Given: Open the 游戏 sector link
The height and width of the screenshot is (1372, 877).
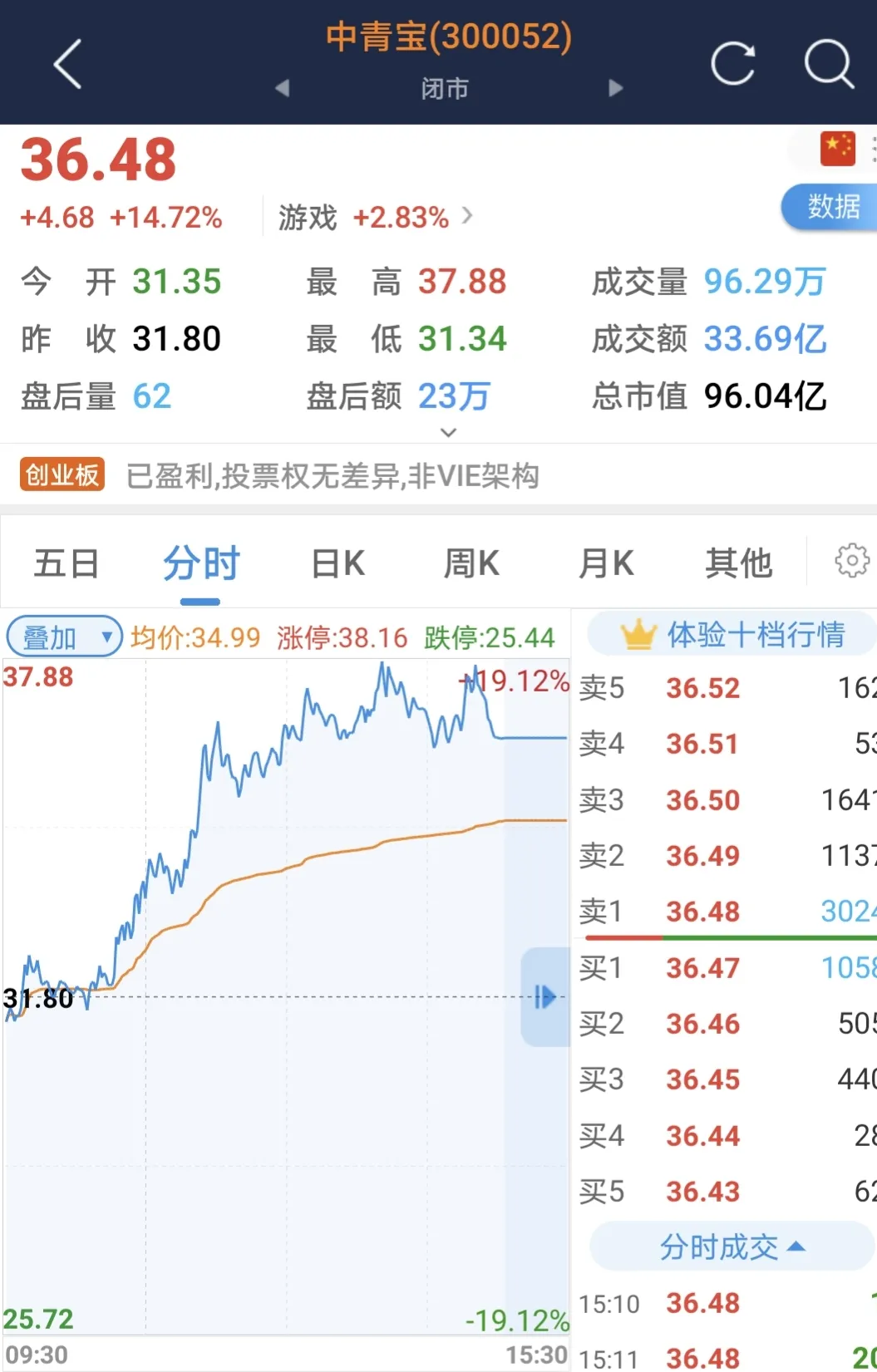Looking at the screenshot, I should [x=375, y=218].
